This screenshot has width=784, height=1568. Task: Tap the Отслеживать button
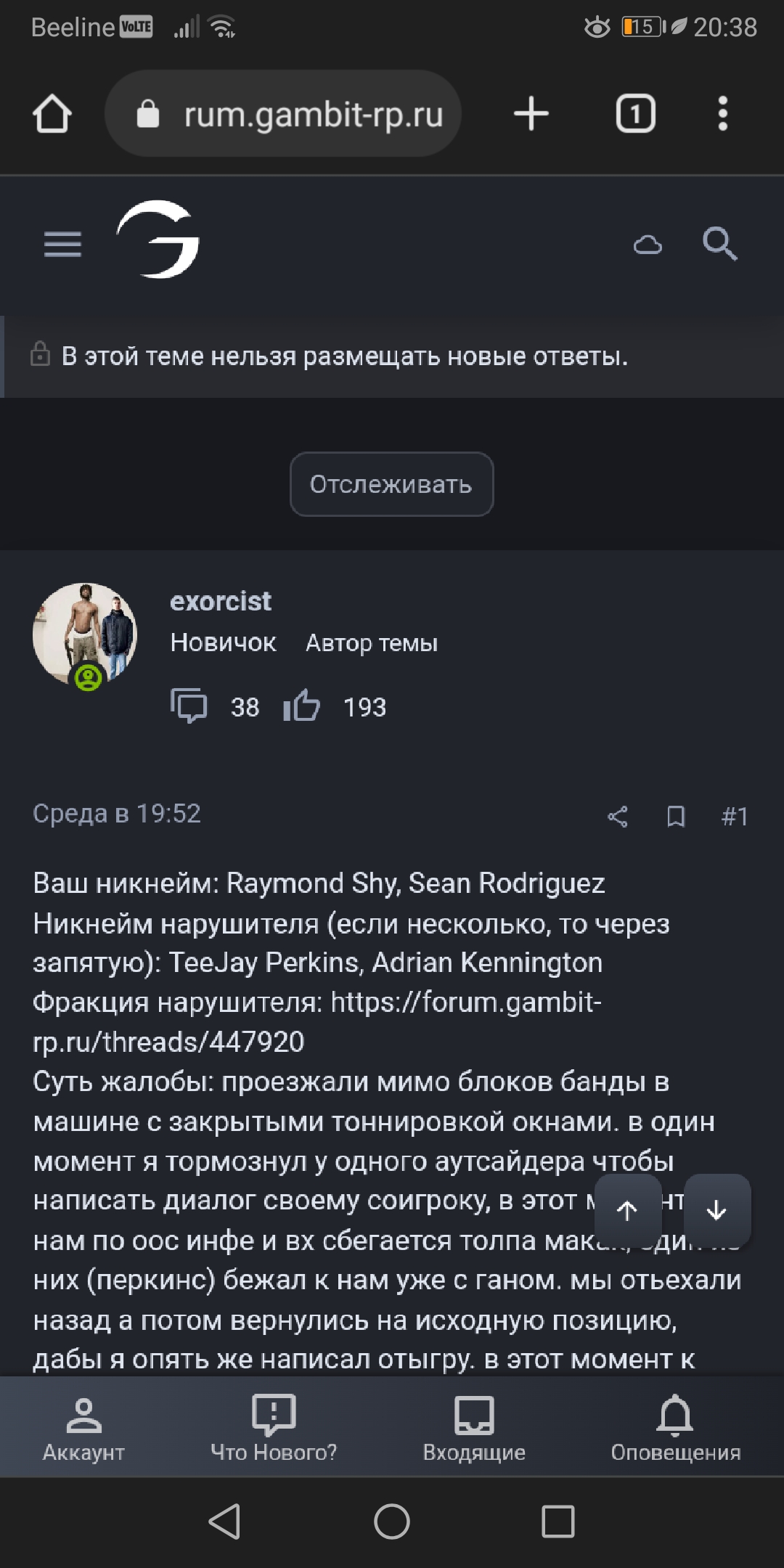click(x=391, y=484)
